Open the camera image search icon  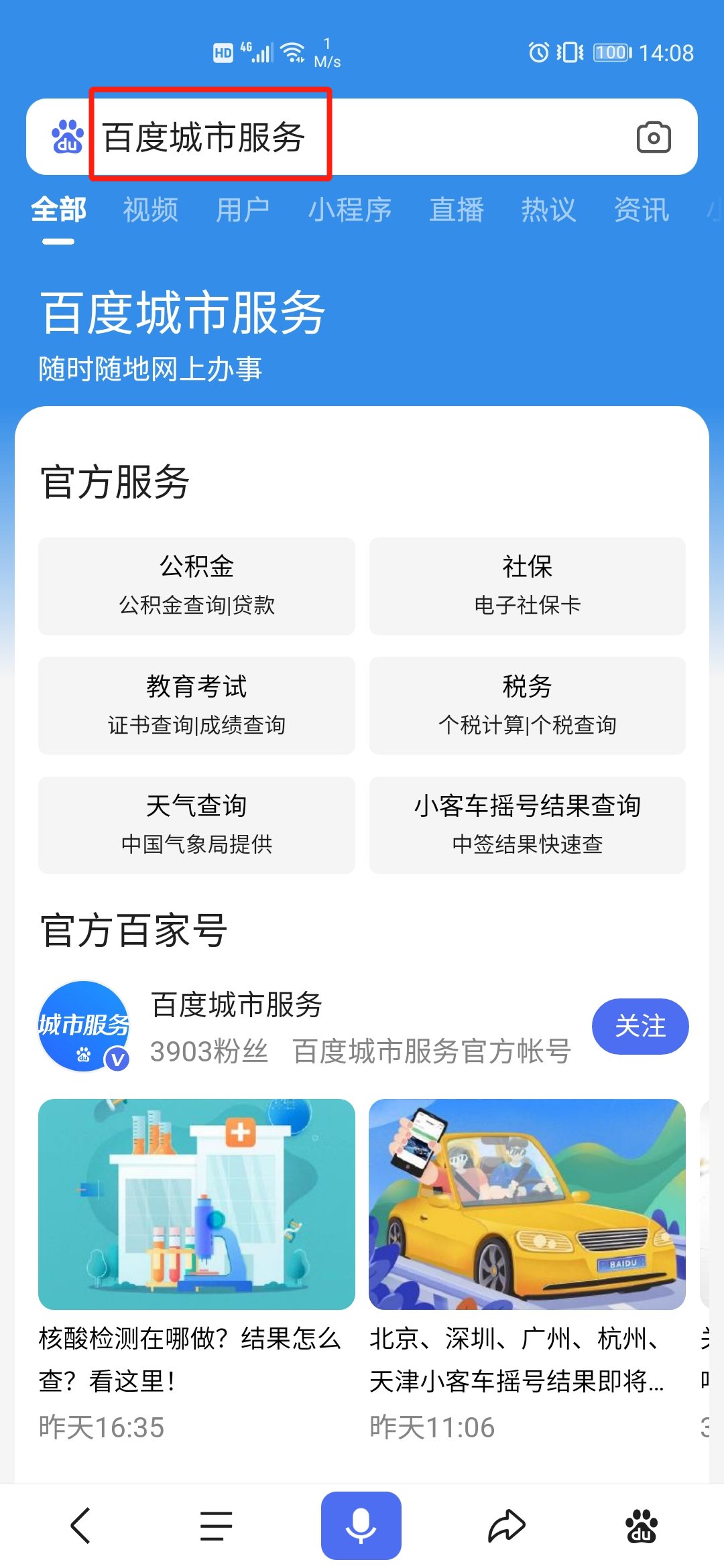pos(653,137)
